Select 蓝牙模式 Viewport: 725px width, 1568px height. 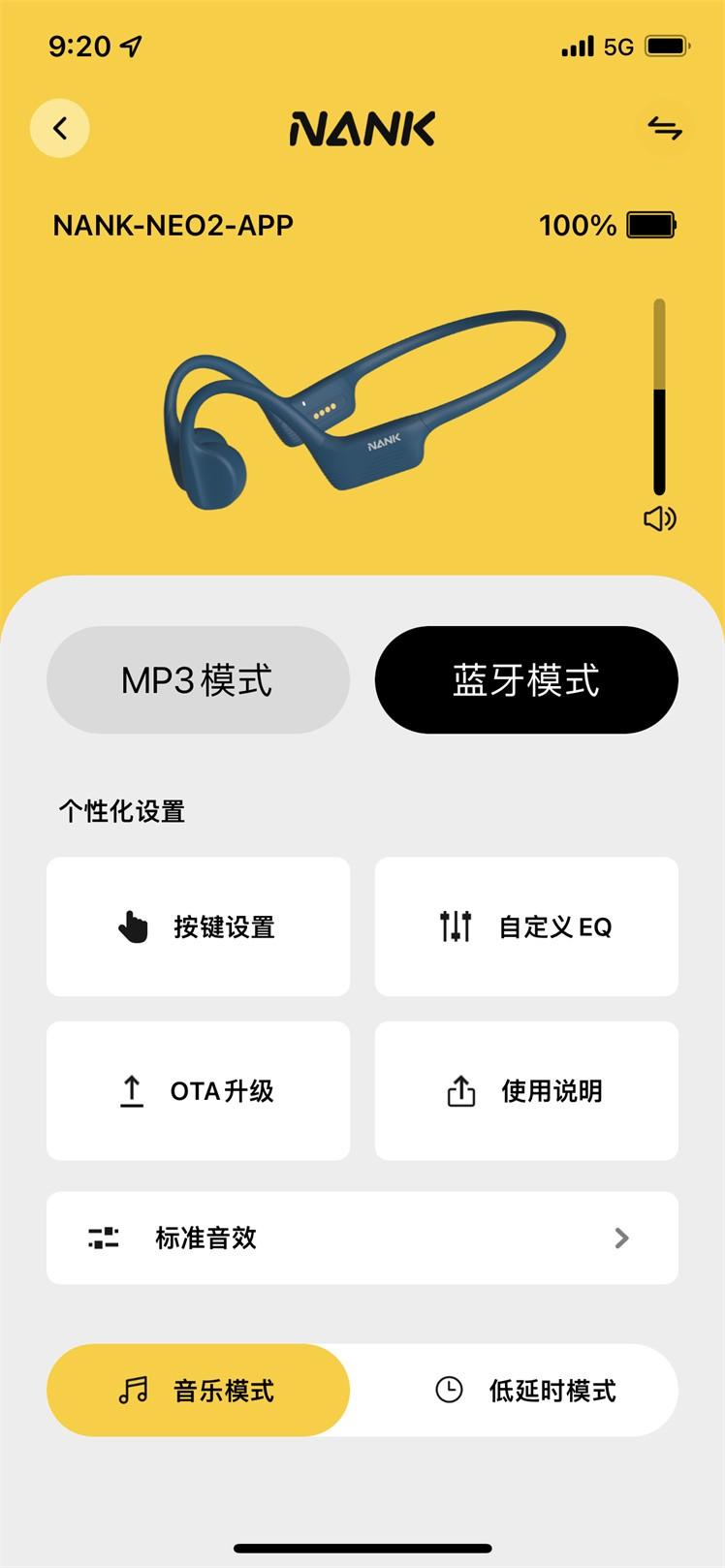coord(526,679)
